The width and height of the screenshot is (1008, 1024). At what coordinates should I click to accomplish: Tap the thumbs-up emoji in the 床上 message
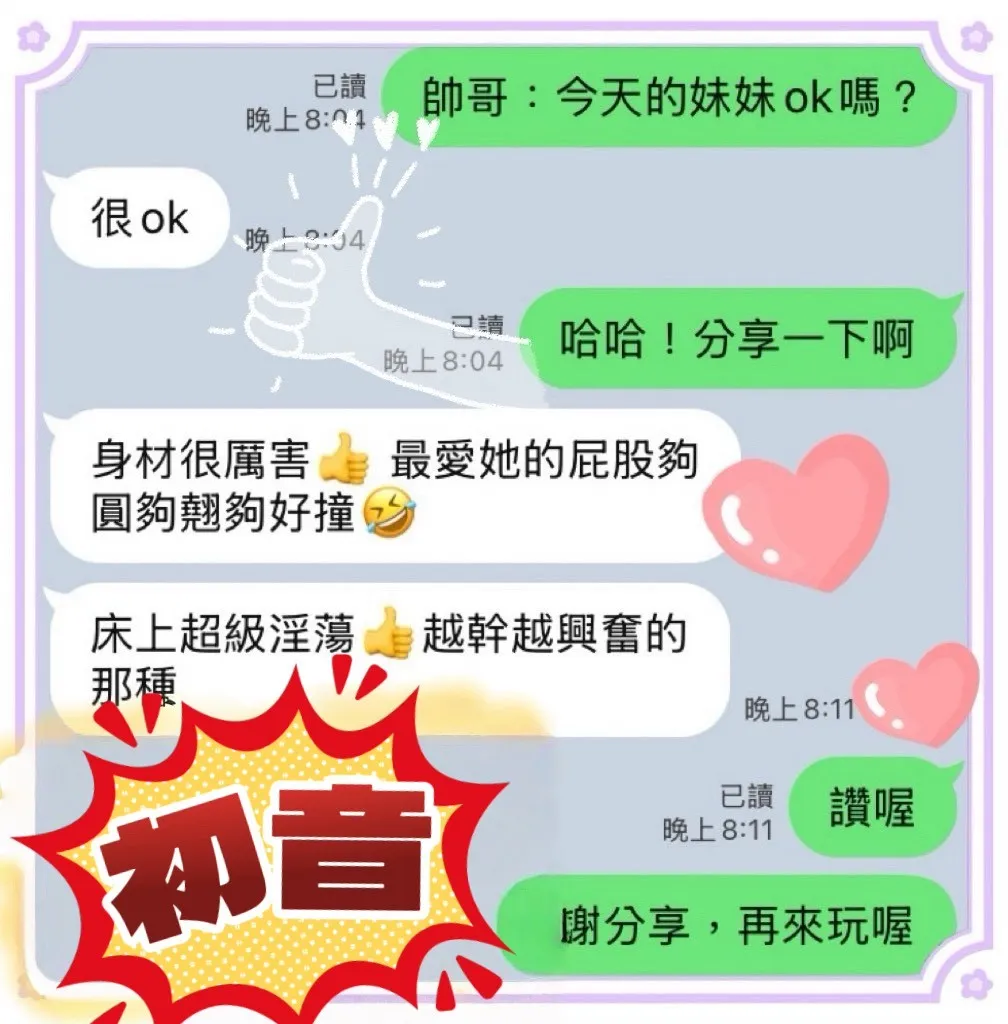point(390,630)
